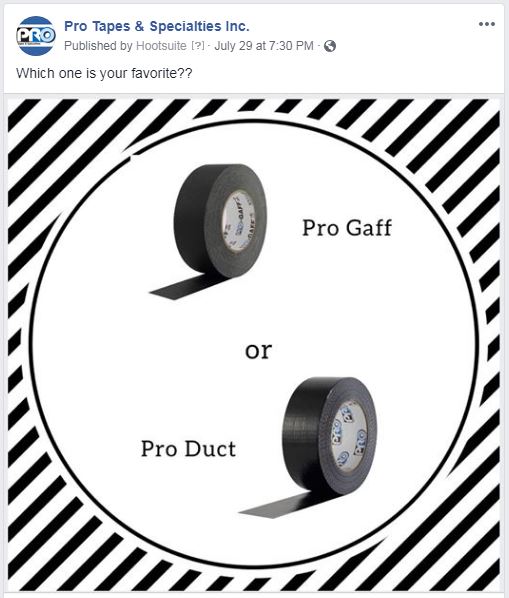Viewport: 509px width, 598px height.
Task: Open the July 29 at 7:30 PM timestamp
Action: [x=264, y=46]
